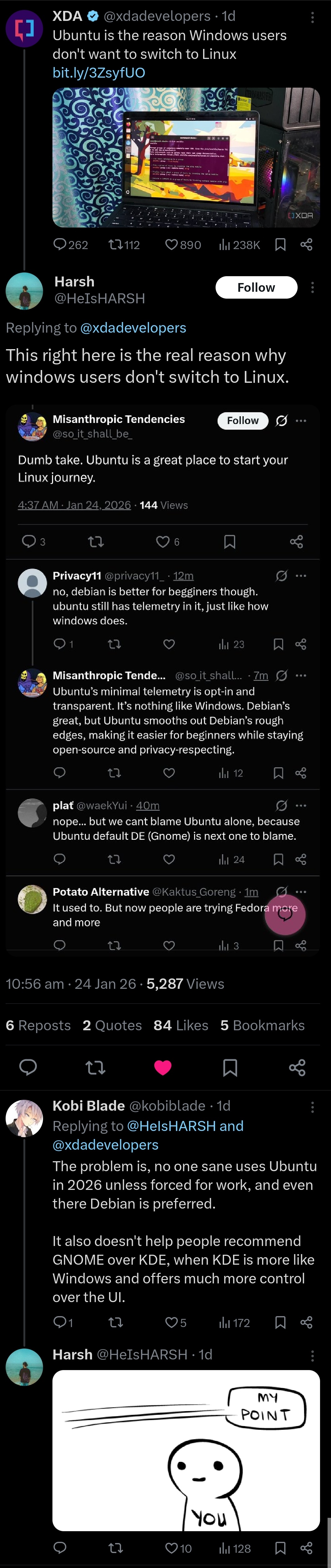Viewport: 331px width, 1568px height.
Task: Repost Harsh's main post
Action: pyautogui.click(x=96, y=1067)
